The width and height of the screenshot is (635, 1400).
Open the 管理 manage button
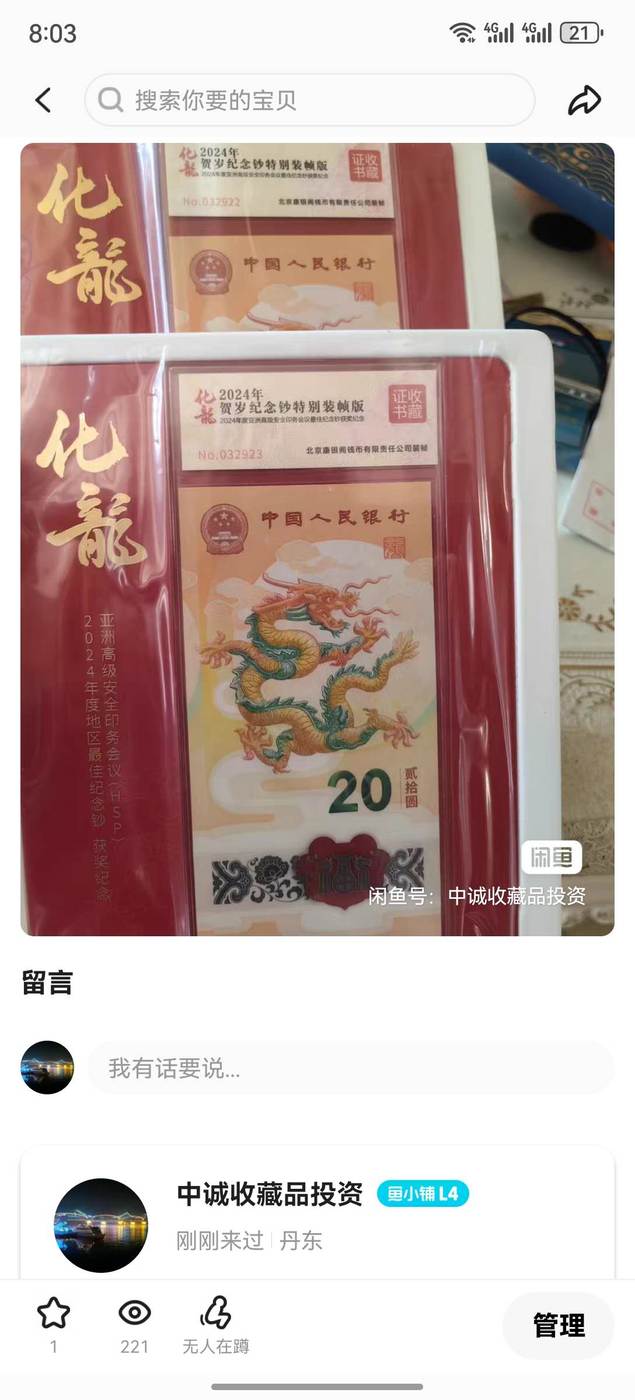click(559, 1326)
